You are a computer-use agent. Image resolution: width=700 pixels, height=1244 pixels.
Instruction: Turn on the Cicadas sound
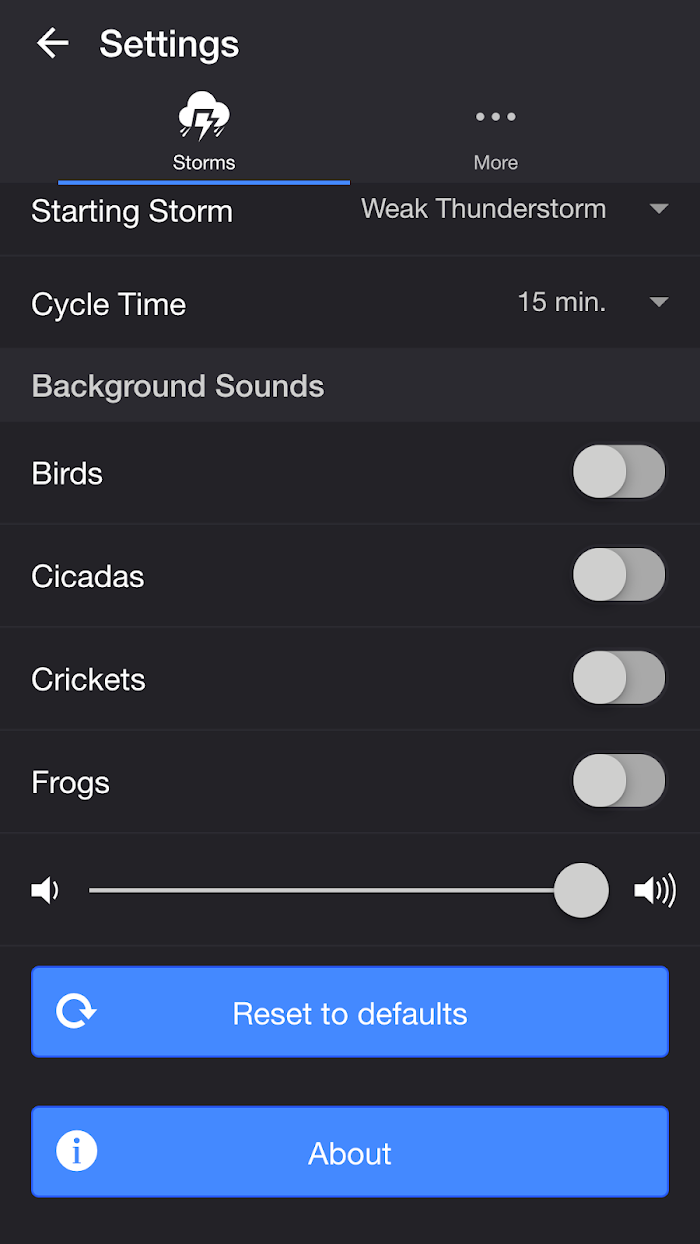pos(619,575)
